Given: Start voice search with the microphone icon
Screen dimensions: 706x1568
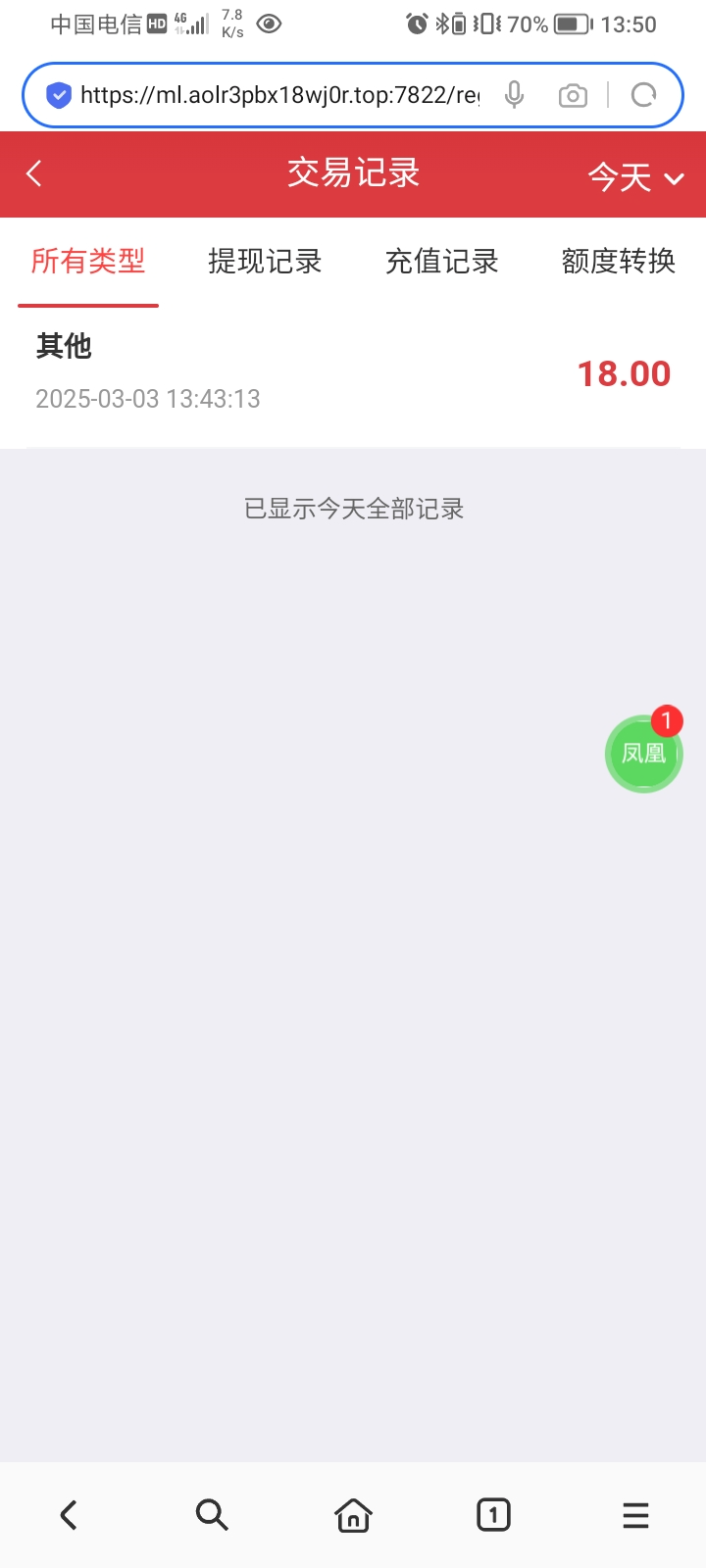Looking at the screenshot, I should (x=514, y=95).
